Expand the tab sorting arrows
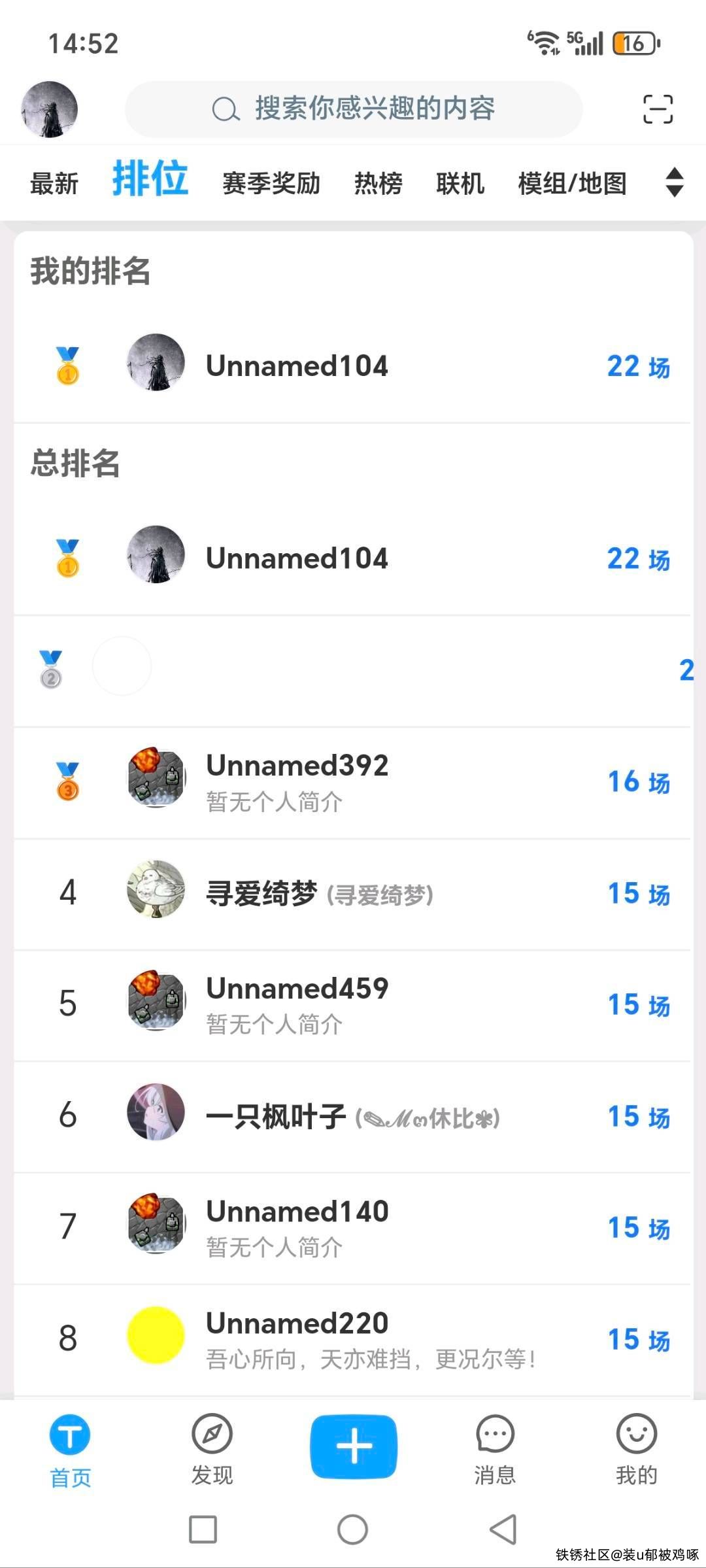Screen dimensions: 706x1568 (674, 182)
